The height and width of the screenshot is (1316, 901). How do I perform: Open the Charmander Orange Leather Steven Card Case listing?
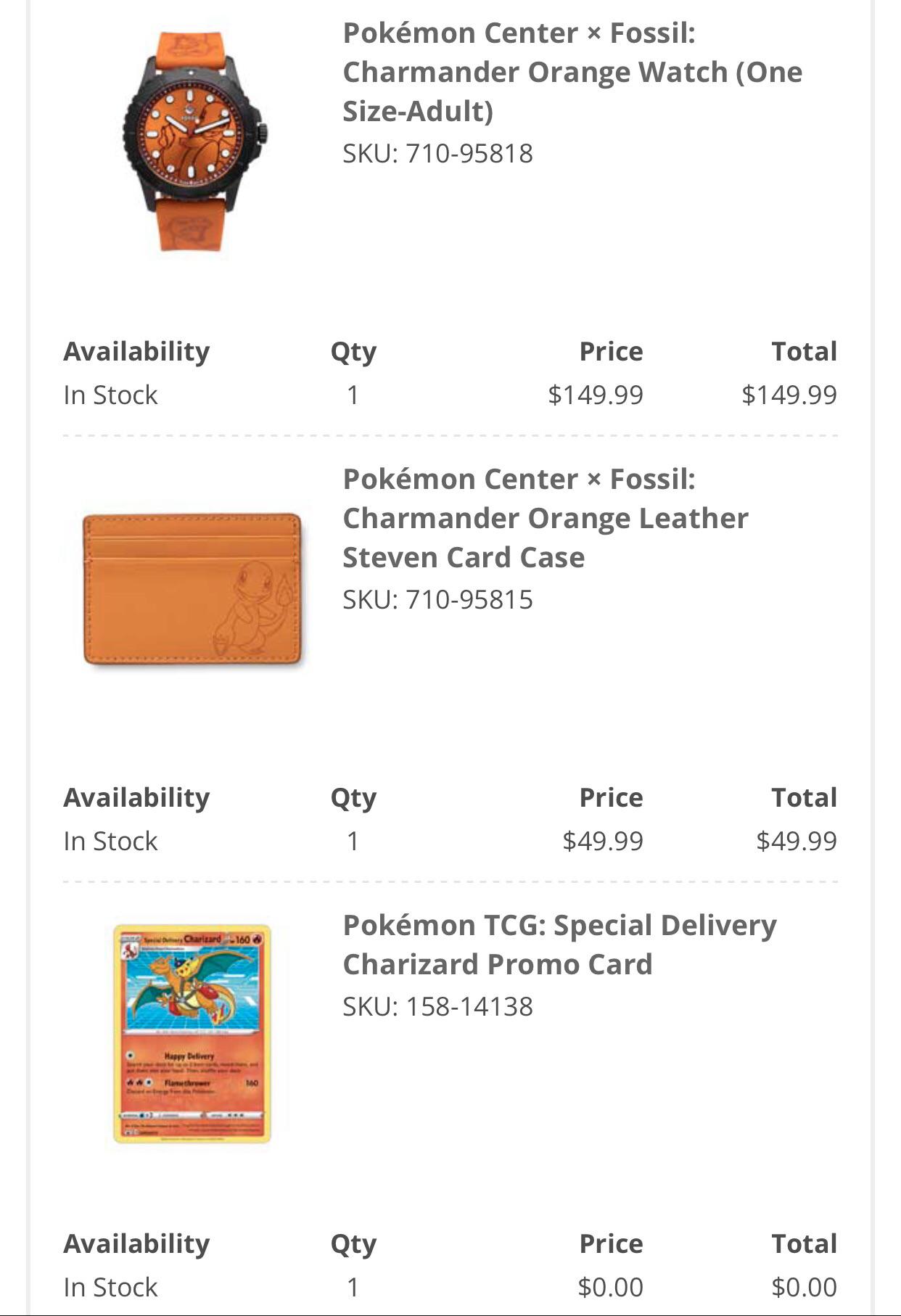click(546, 519)
